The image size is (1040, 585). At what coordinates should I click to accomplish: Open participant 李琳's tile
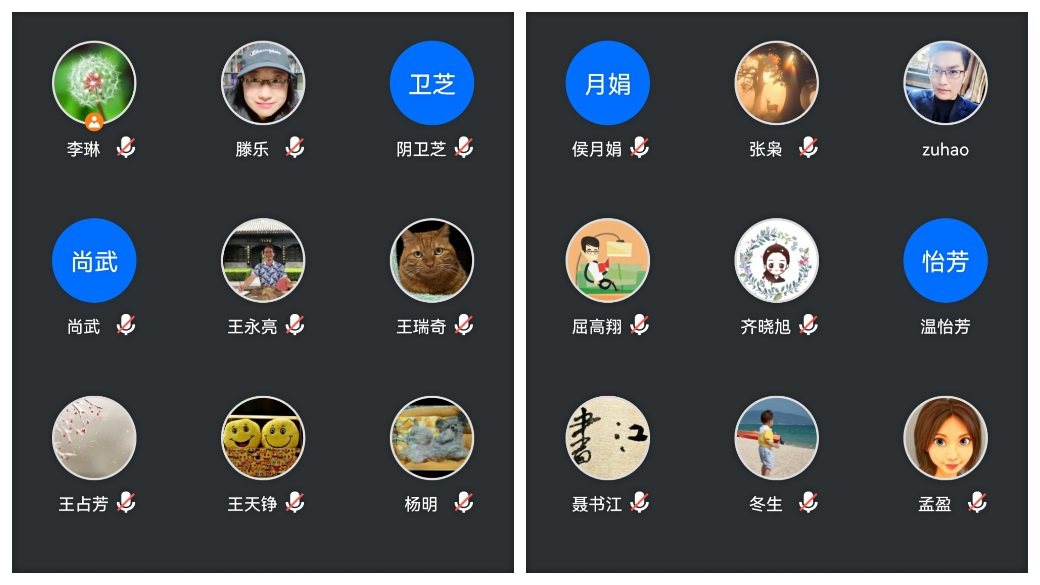click(94, 83)
